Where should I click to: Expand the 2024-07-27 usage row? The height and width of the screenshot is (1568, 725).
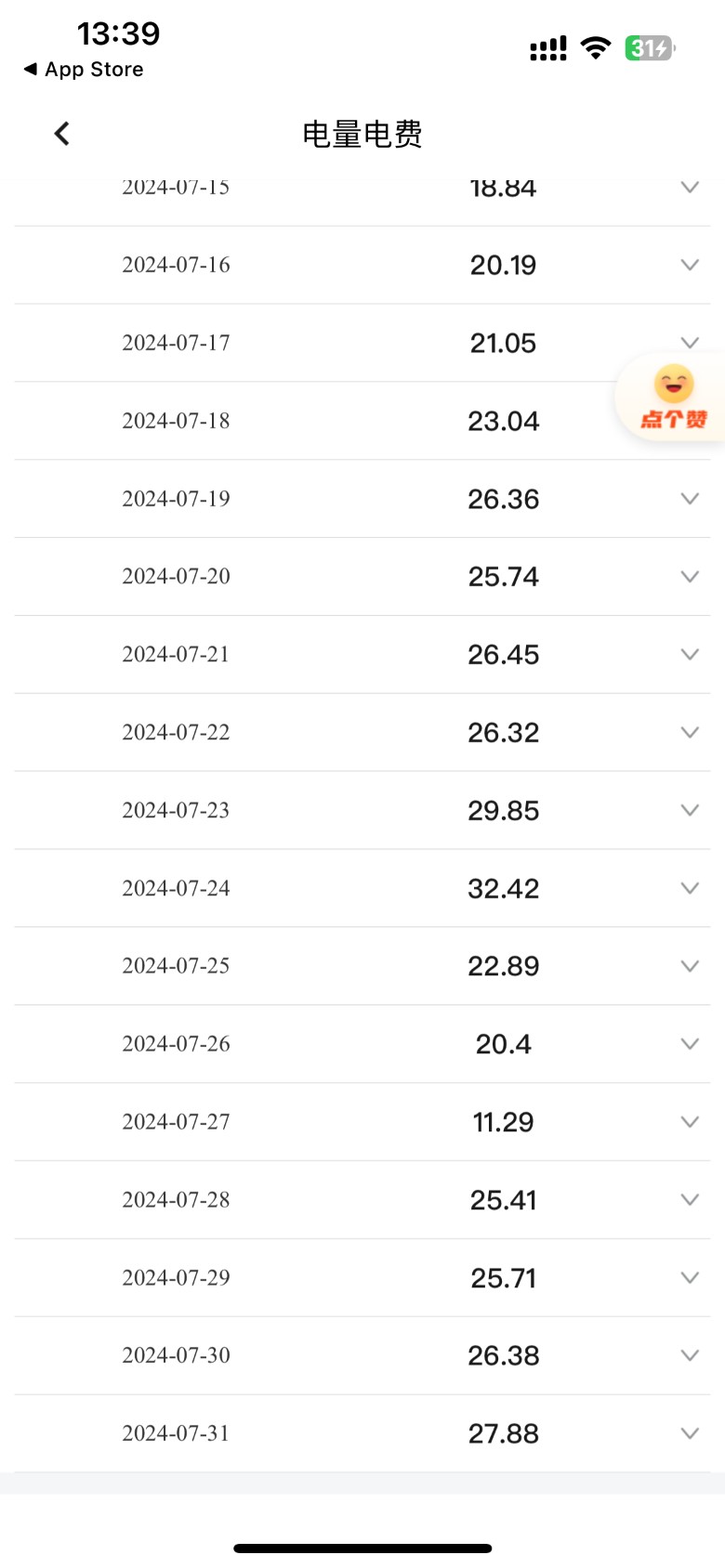(689, 1122)
